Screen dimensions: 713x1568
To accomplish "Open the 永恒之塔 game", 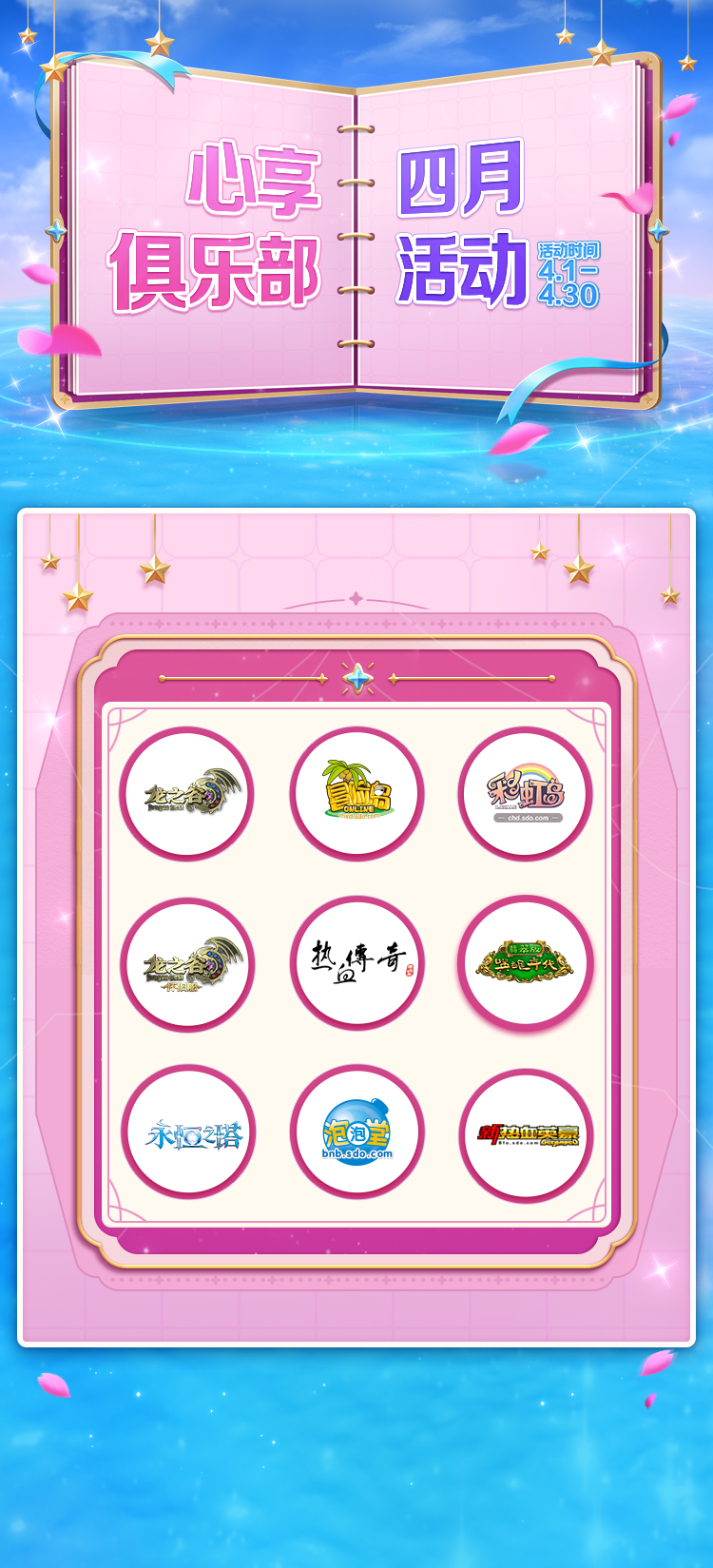I will click(187, 1132).
